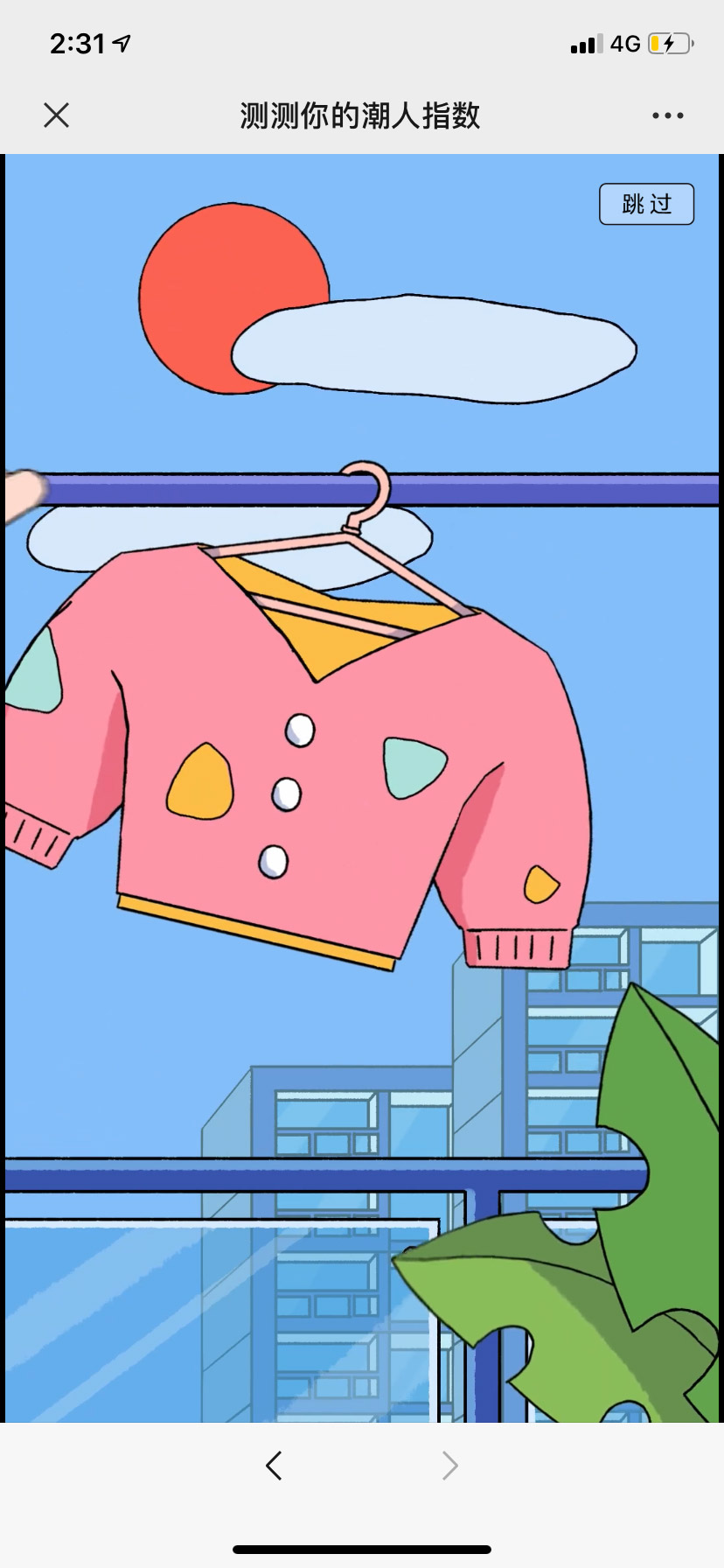
Task: Close the 测测你的潮人指数 page
Action: (56, 115)
